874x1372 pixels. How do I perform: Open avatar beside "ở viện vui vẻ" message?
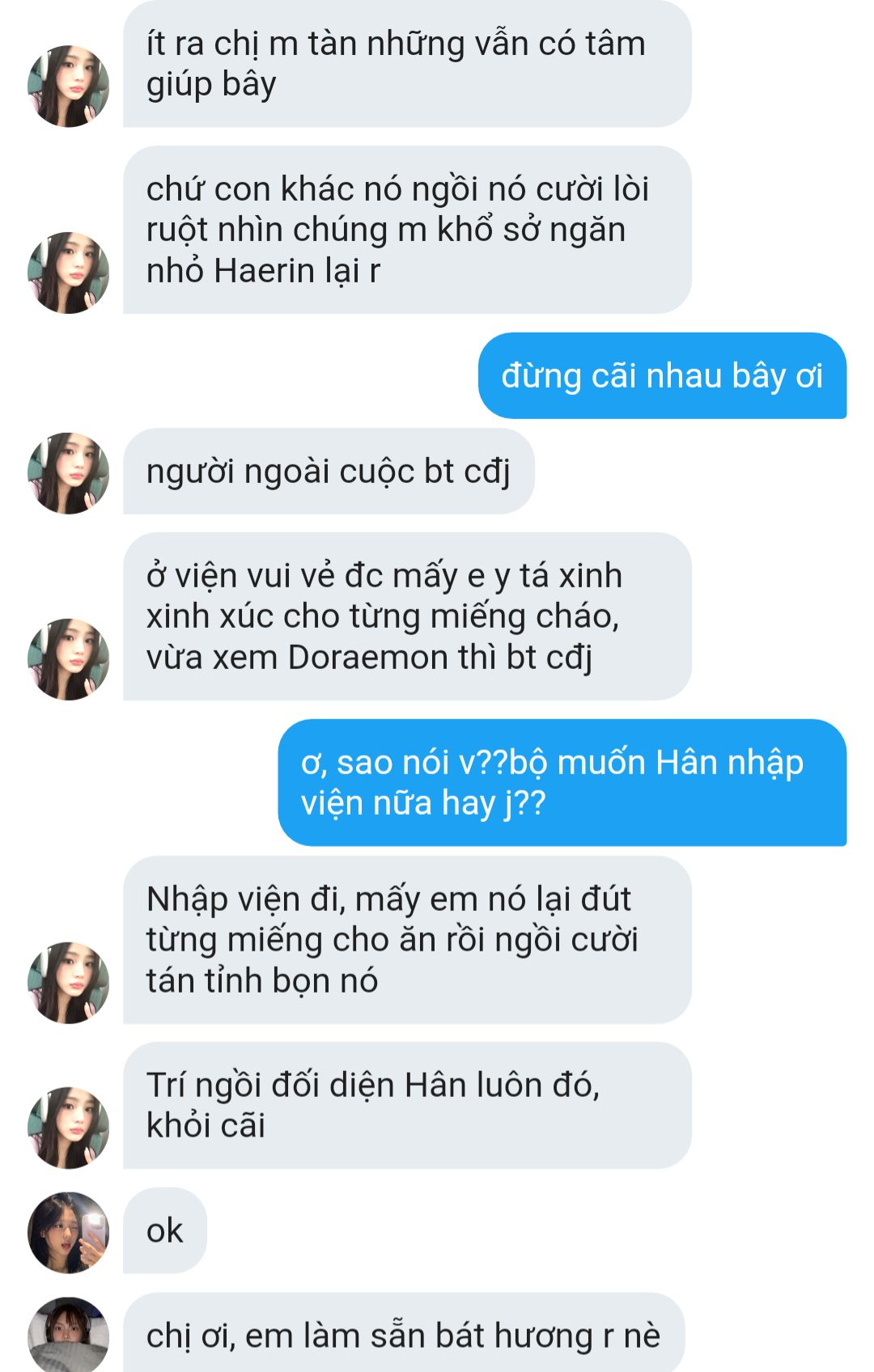[68, 659]
